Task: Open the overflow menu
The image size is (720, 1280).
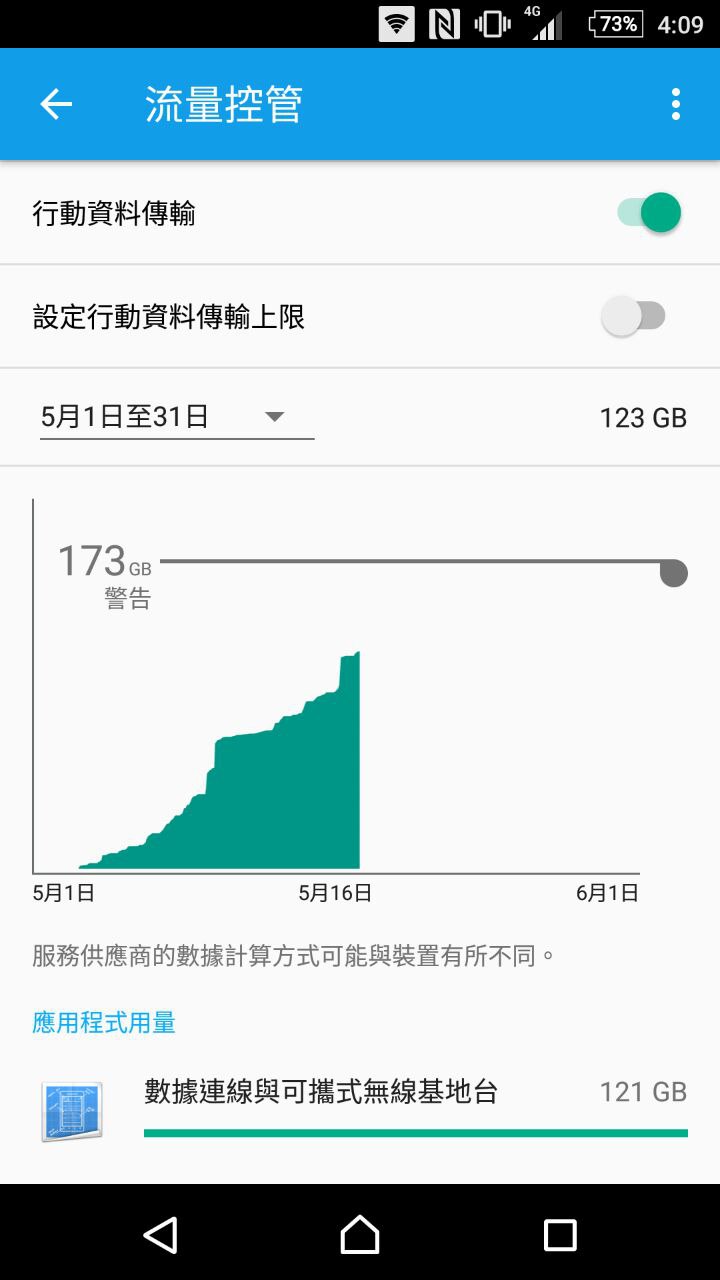Action: (676, 104)
